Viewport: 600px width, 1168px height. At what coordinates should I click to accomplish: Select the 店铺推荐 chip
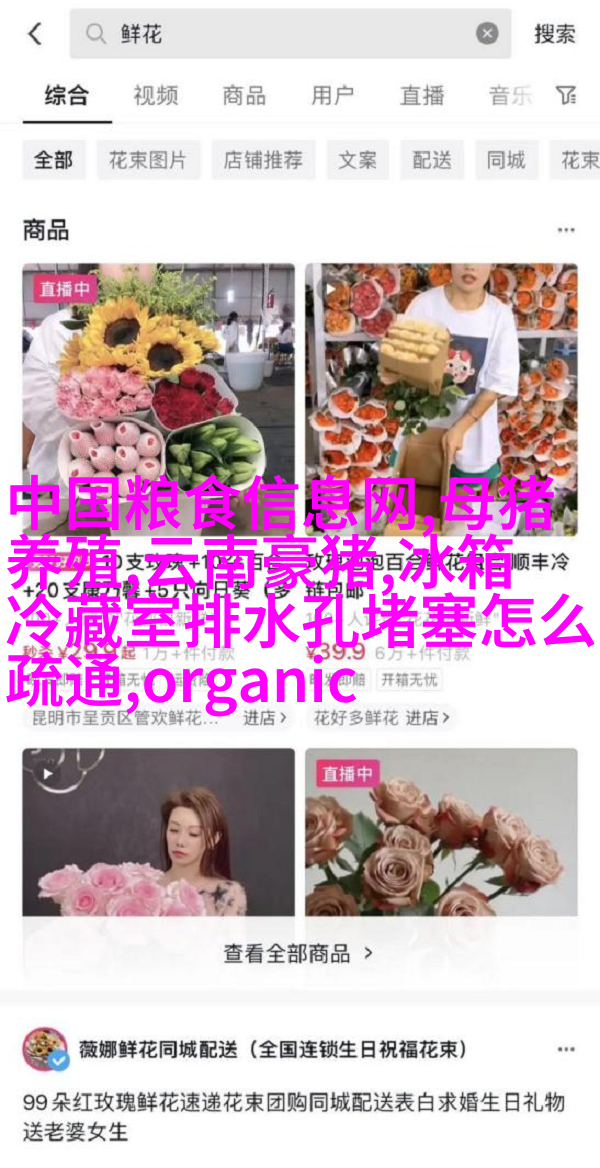261,160
